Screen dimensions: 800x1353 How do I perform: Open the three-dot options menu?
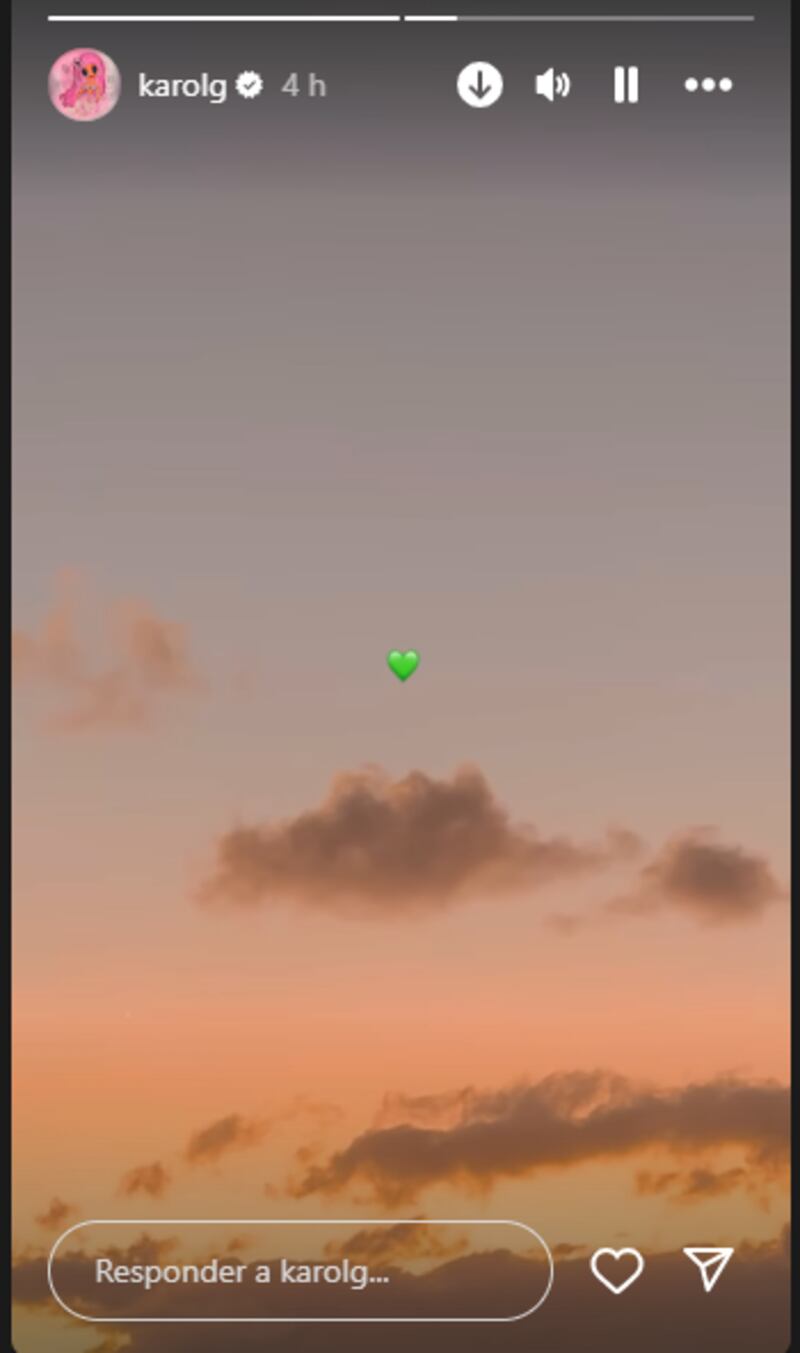pyautogui.click(x=708, y=85)
